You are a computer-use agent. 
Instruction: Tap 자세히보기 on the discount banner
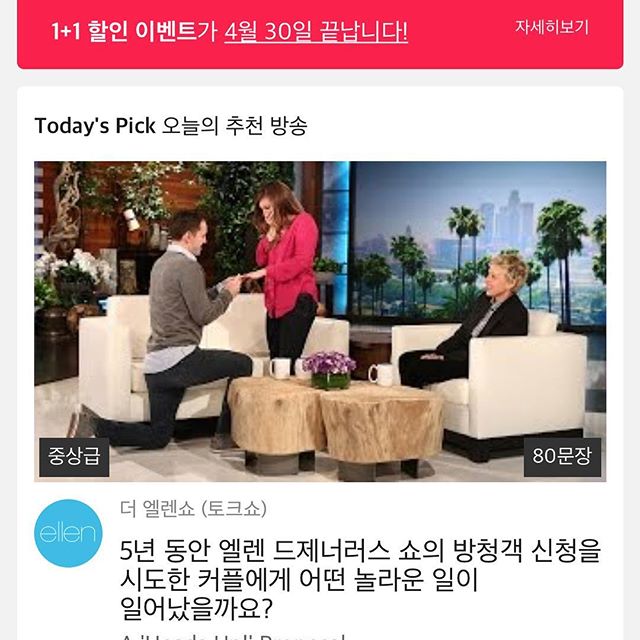pos(551,28)
